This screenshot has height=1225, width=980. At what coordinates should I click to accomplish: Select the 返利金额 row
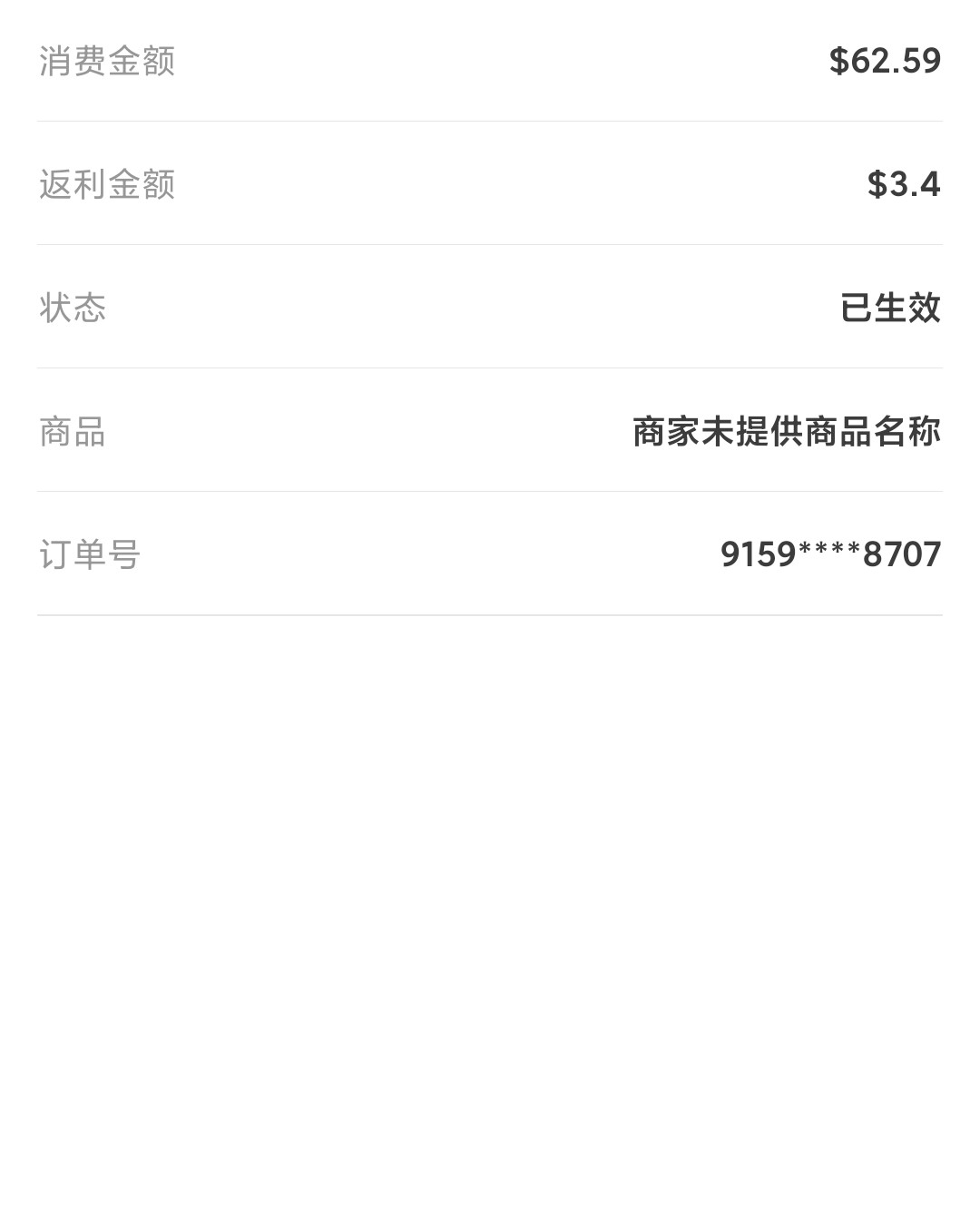tap(490, 183)
